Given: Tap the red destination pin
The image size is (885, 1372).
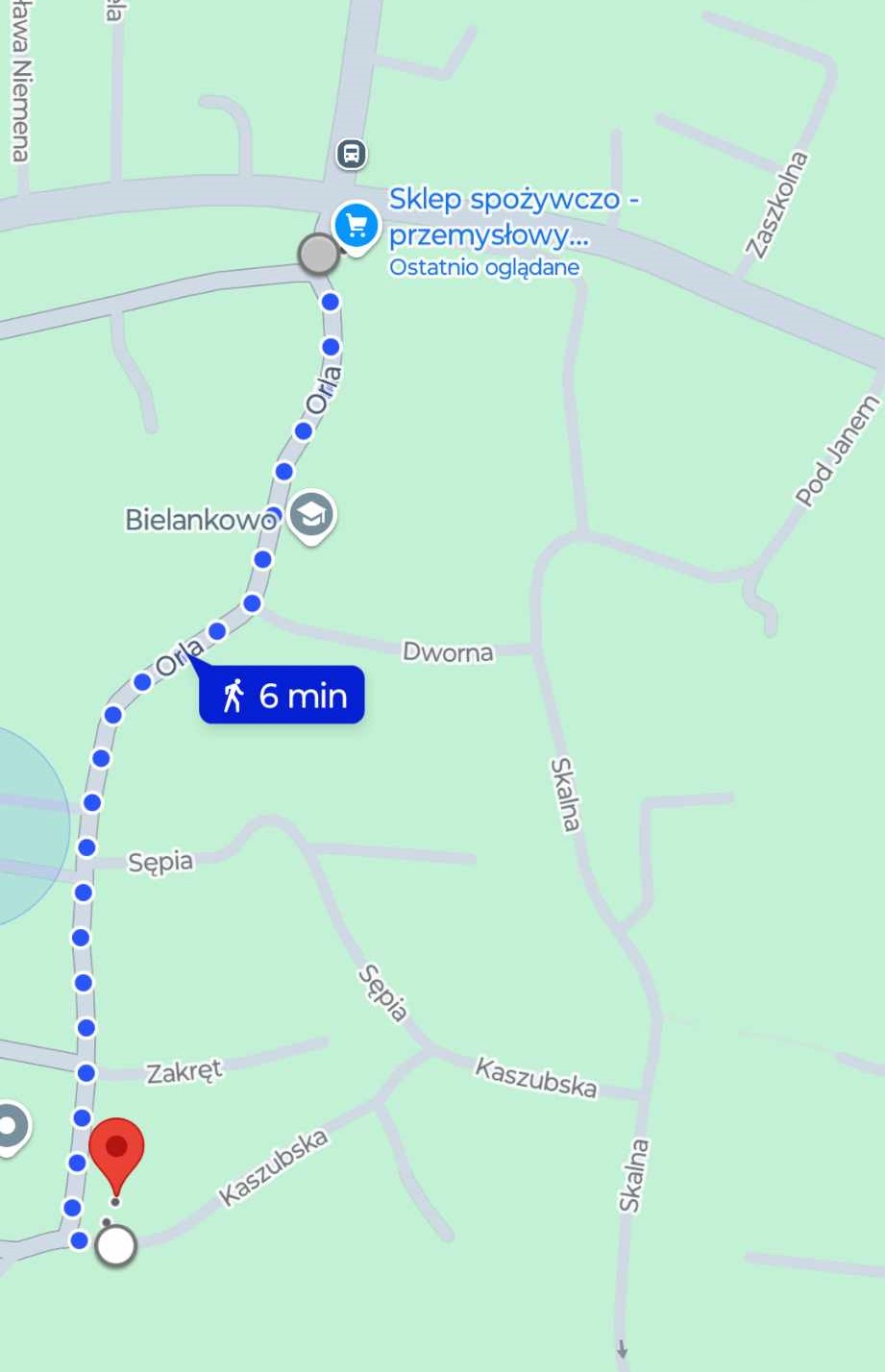Looking at the screenshot, I should 116,1149.
